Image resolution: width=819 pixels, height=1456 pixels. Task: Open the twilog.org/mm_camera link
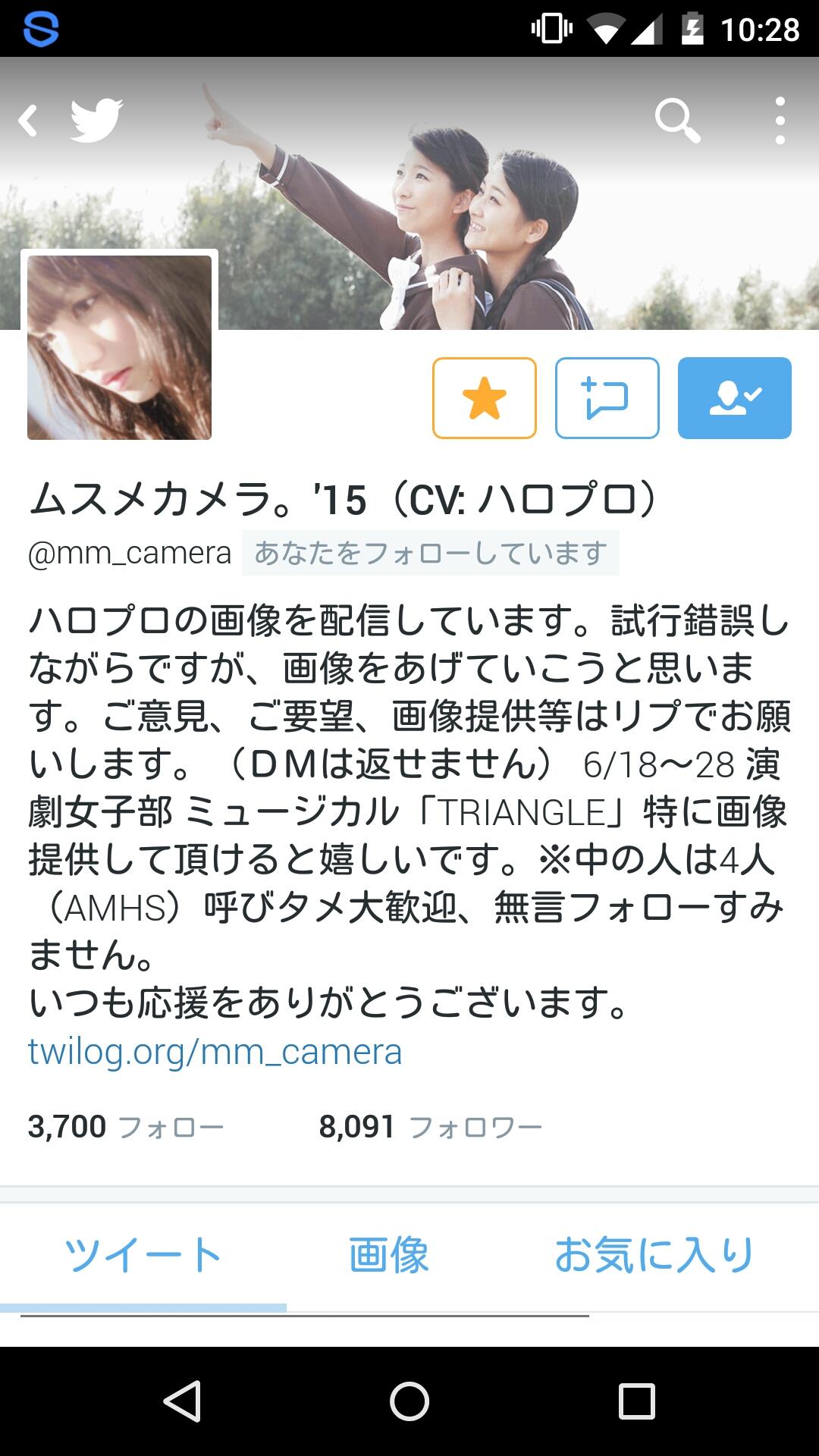(x=215, y=1052)
